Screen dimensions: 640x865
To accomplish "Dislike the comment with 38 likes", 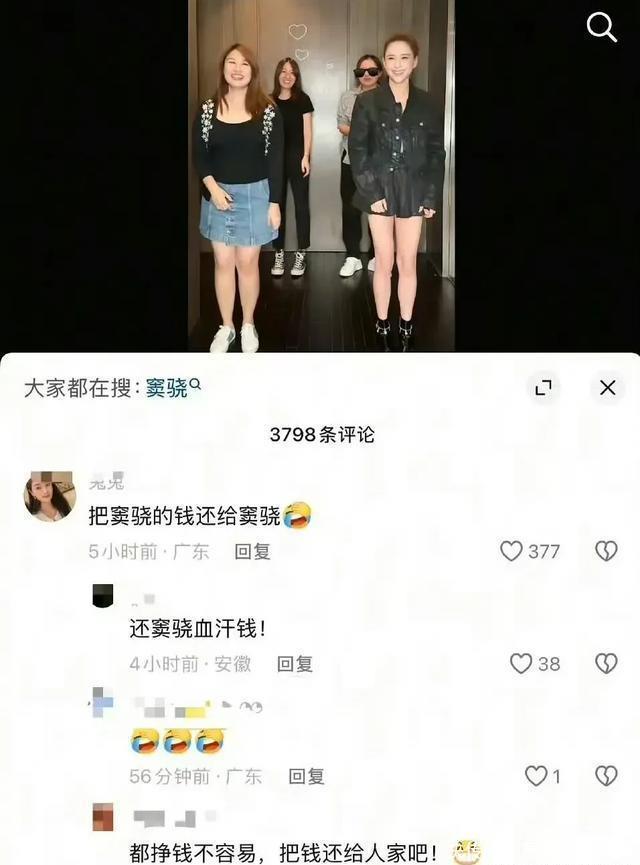I will pyautogui.click(x=606, y=663).
